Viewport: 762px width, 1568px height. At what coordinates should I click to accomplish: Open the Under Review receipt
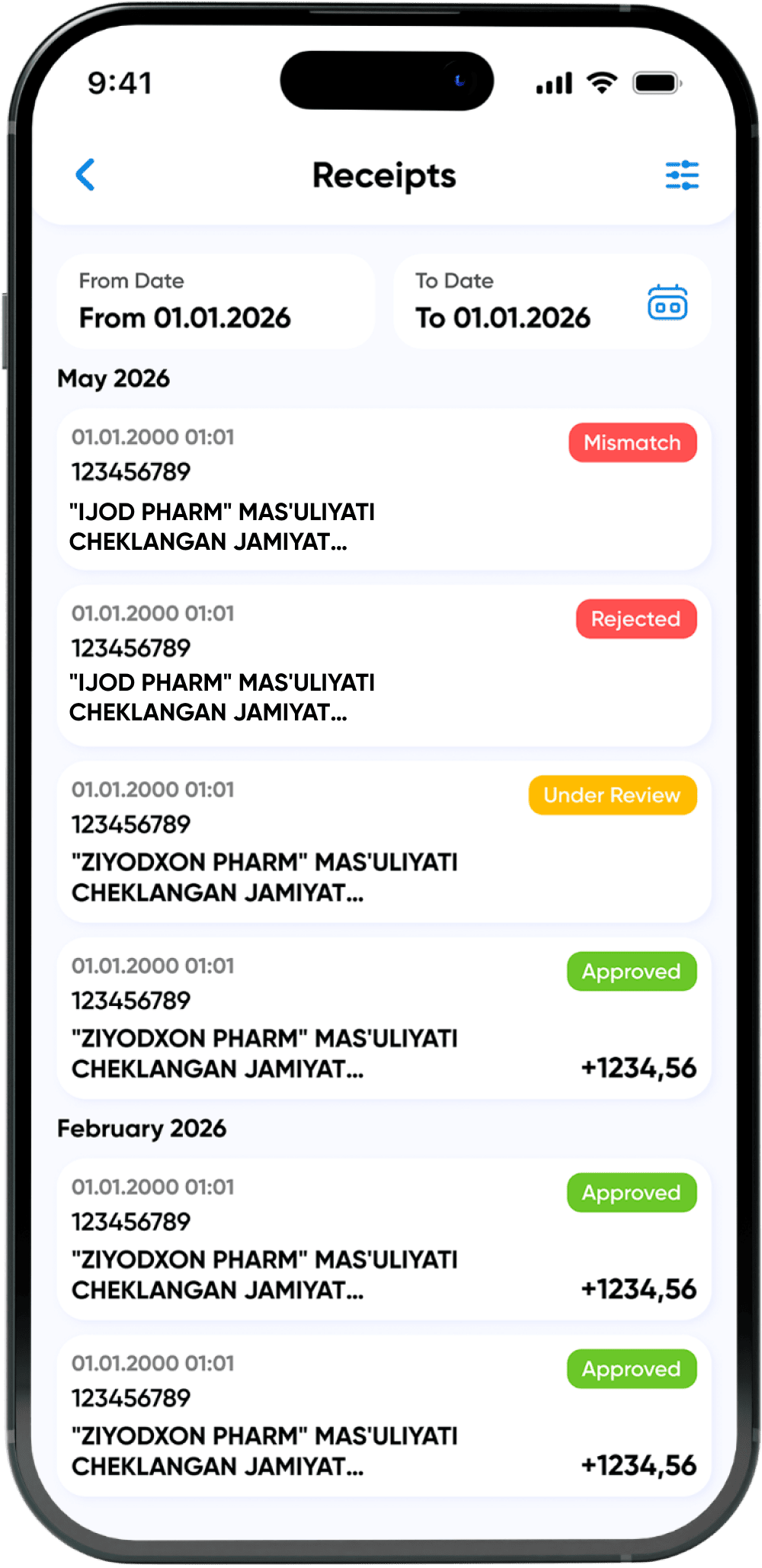tap(384, 842)
